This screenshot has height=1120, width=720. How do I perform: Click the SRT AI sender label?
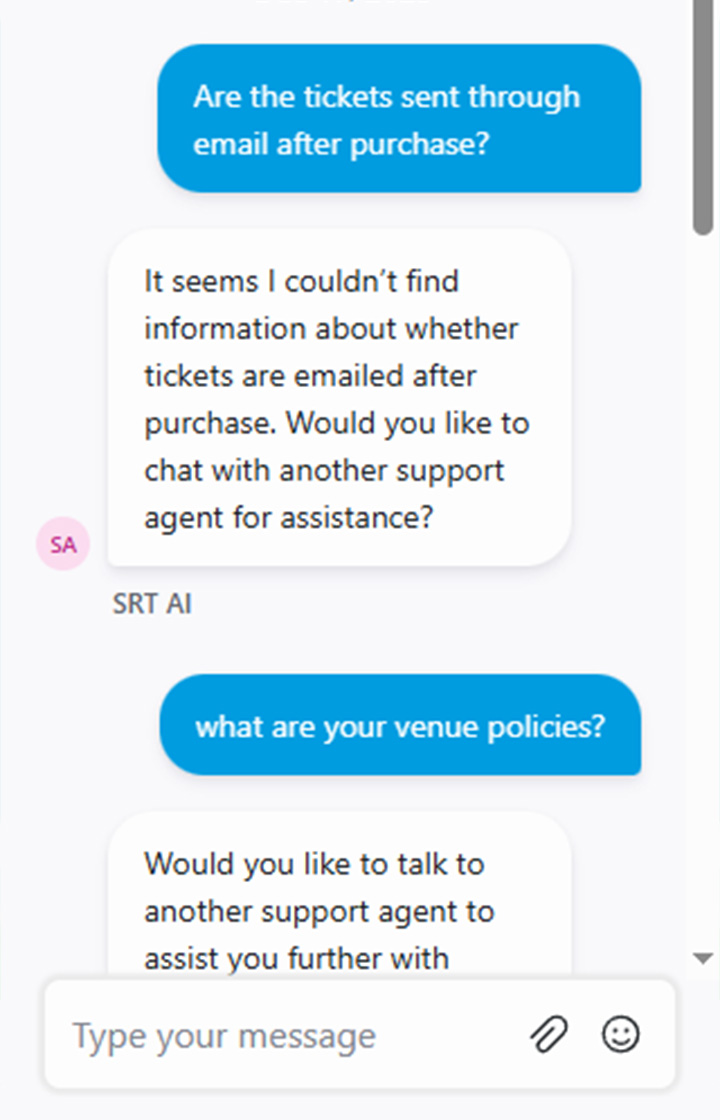(151, 603)
